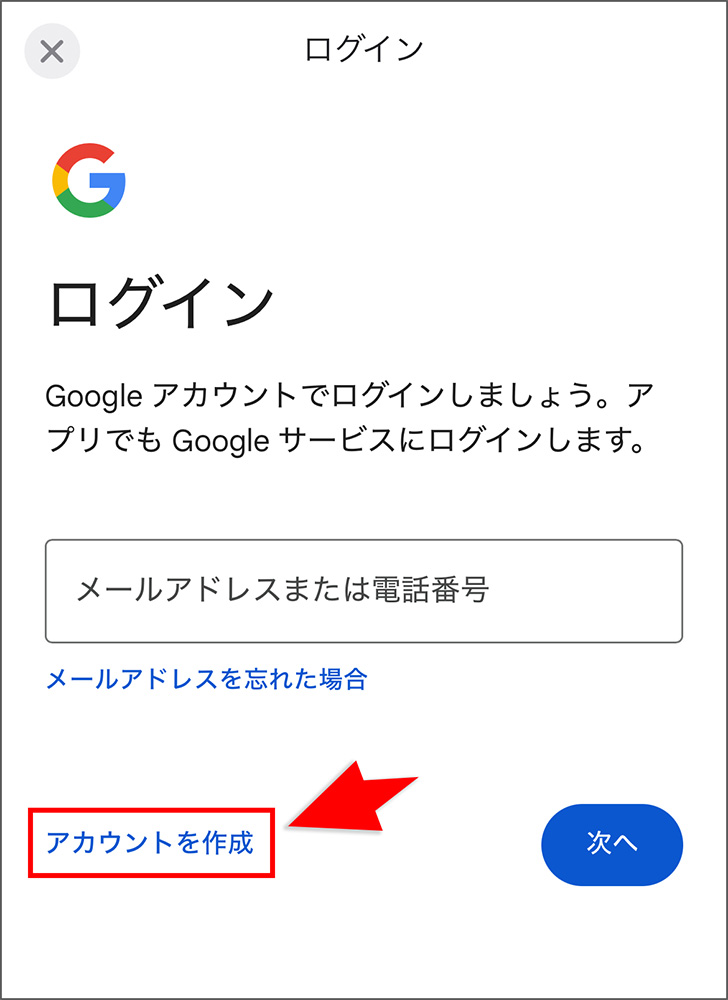Close the login dialog
This screenshot has width=728, height=1000.
tap(52, 52)
